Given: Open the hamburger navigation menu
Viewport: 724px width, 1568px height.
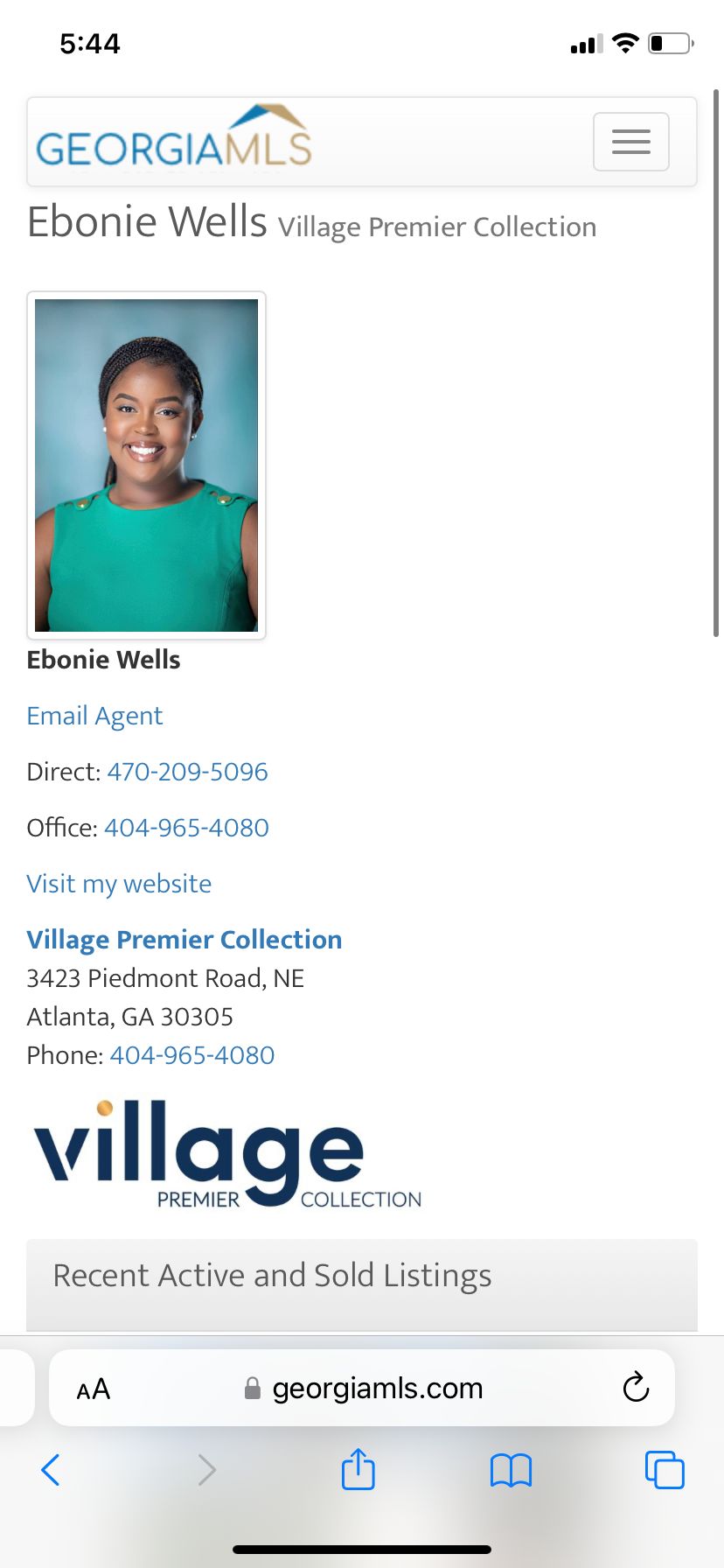Looking at the screenshot, I should [x=630, y=141].
